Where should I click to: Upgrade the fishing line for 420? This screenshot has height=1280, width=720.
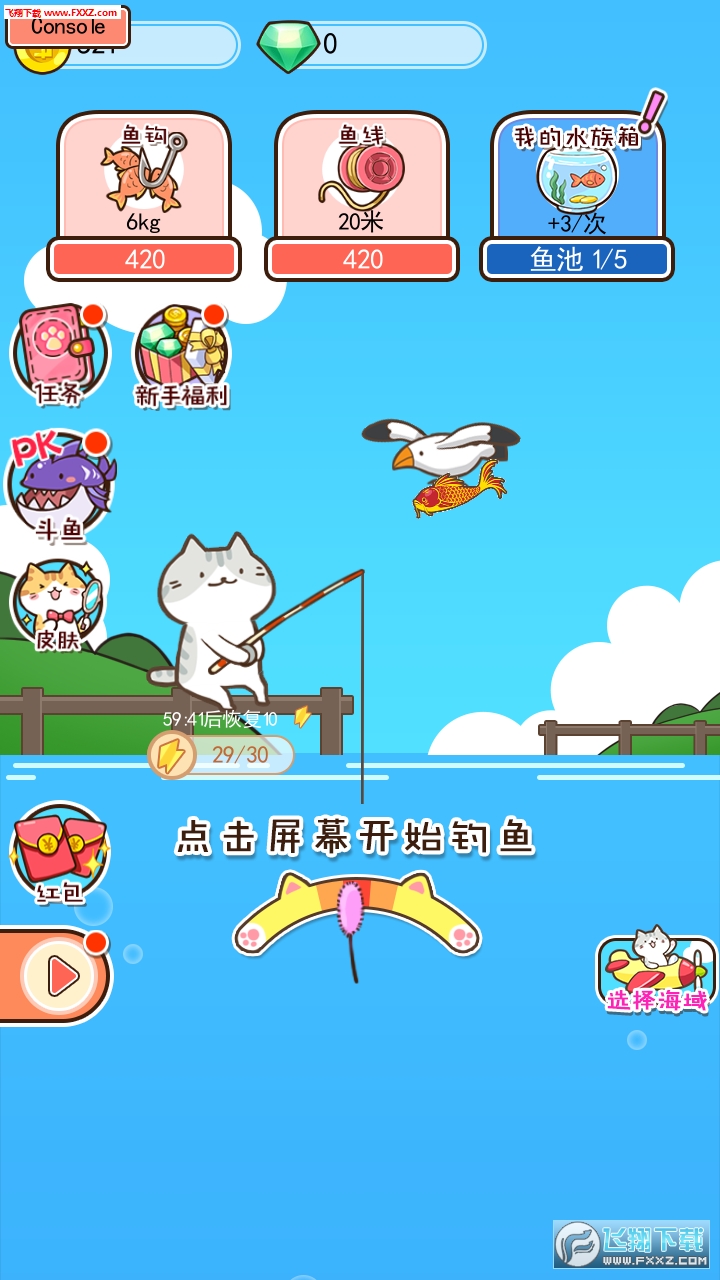point(362,259)
